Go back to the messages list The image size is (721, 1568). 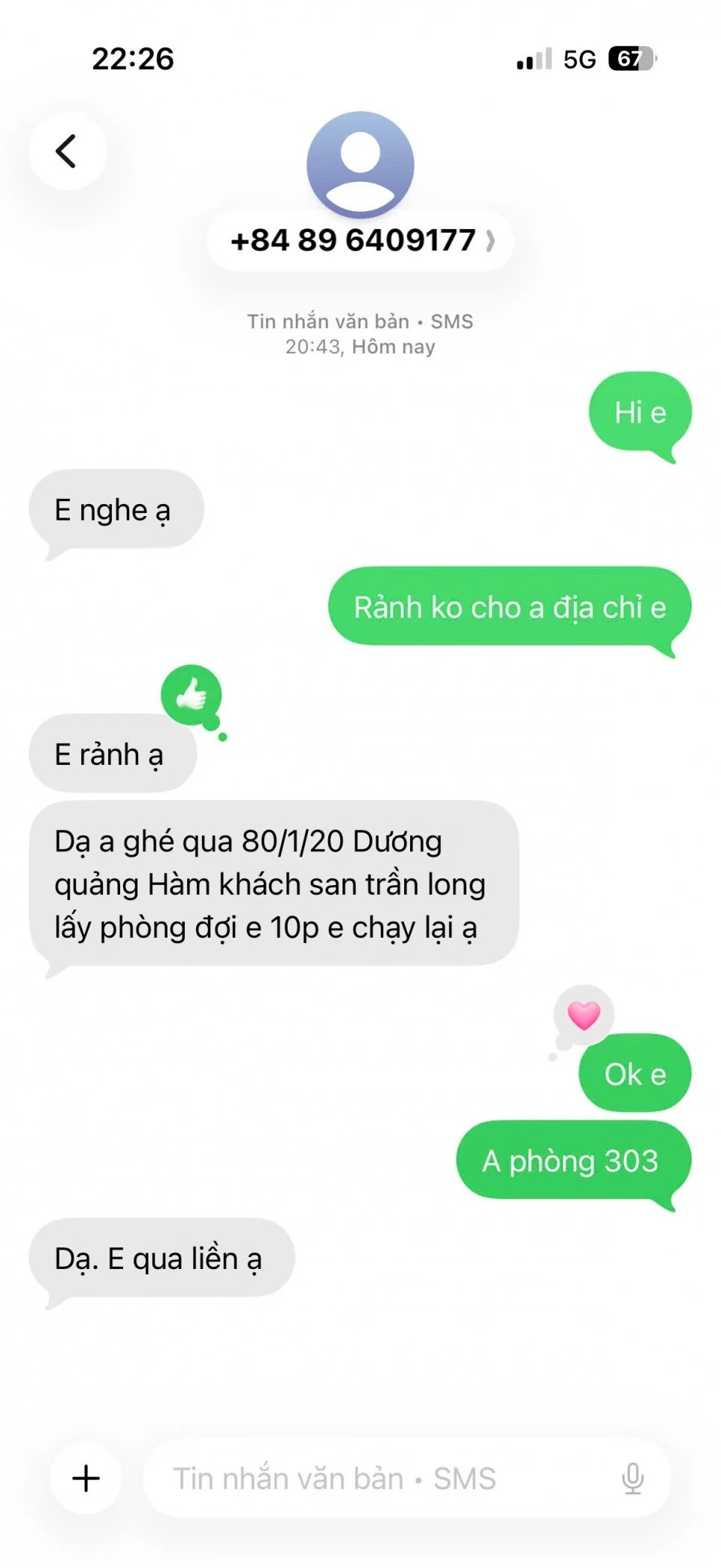(x=68, y=151)
